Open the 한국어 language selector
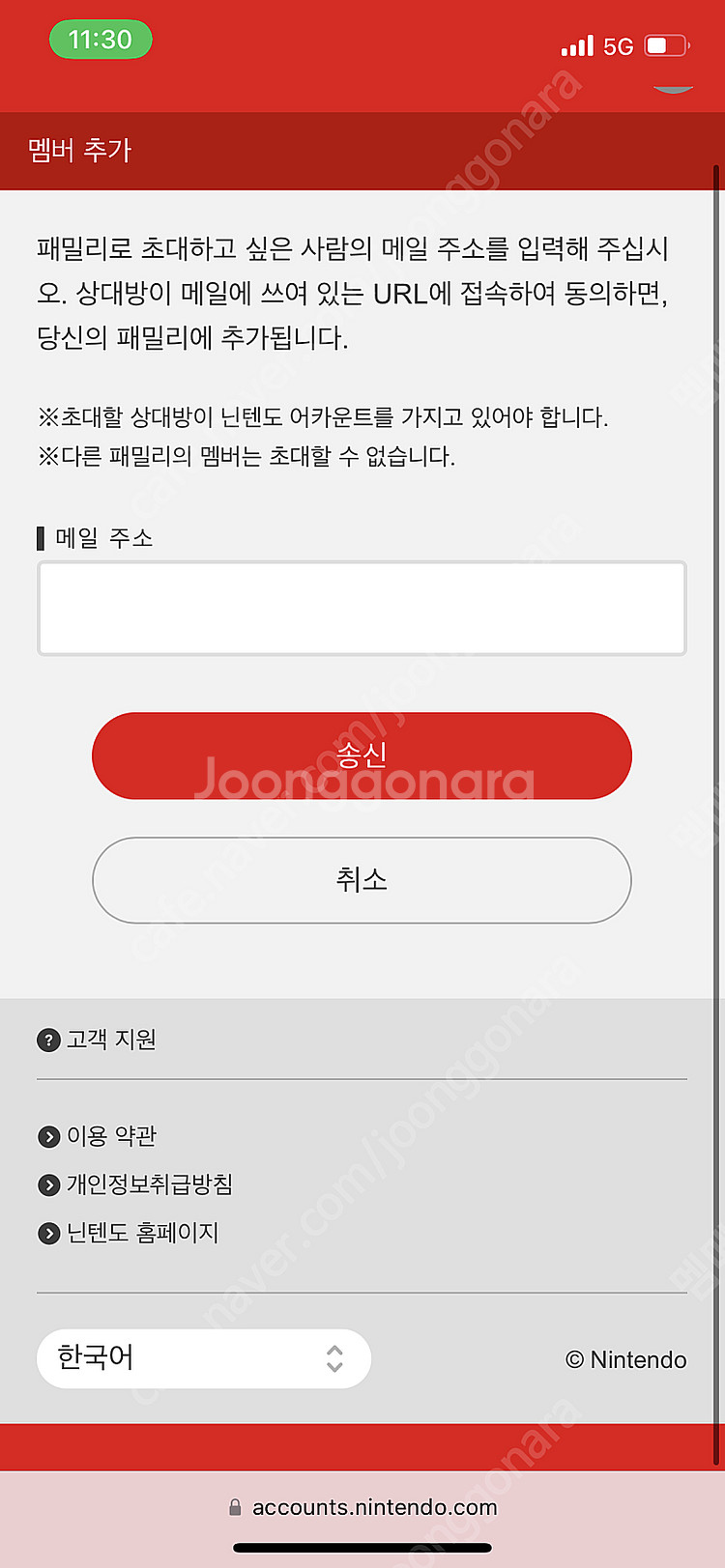 (x=203, y=1358)
